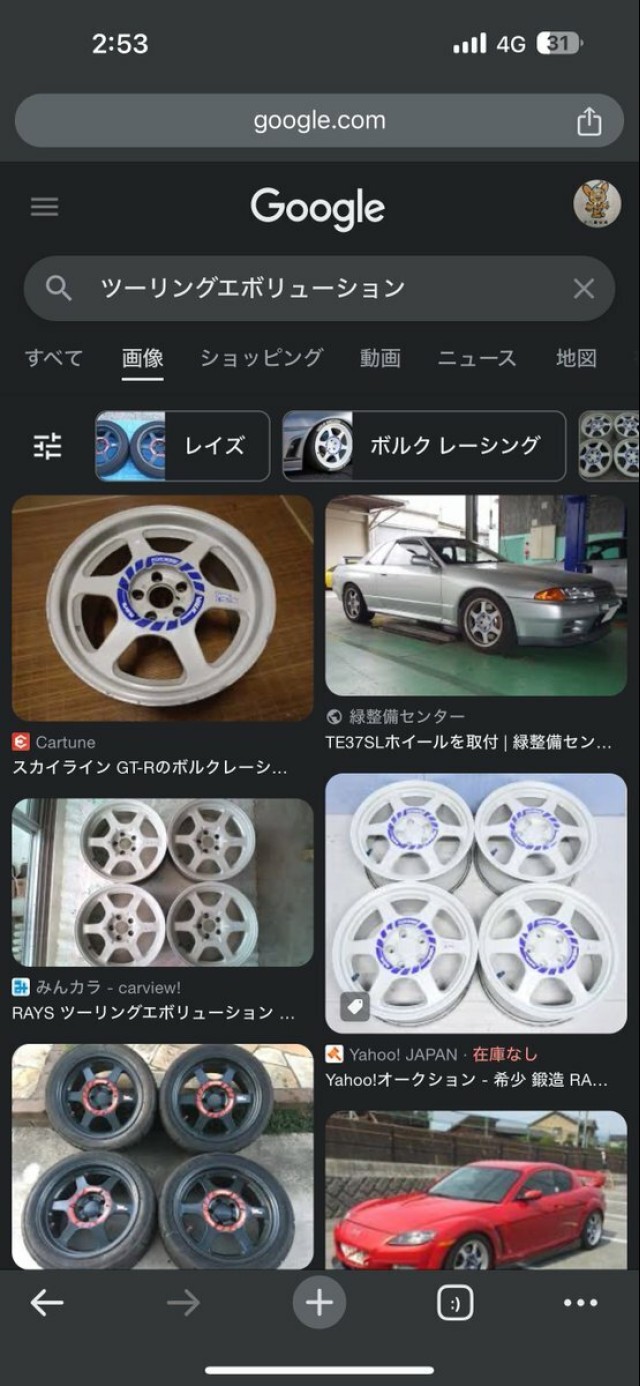Switch to the ニュース tab
Screen dimensions: 640x1386
(477, 358)
